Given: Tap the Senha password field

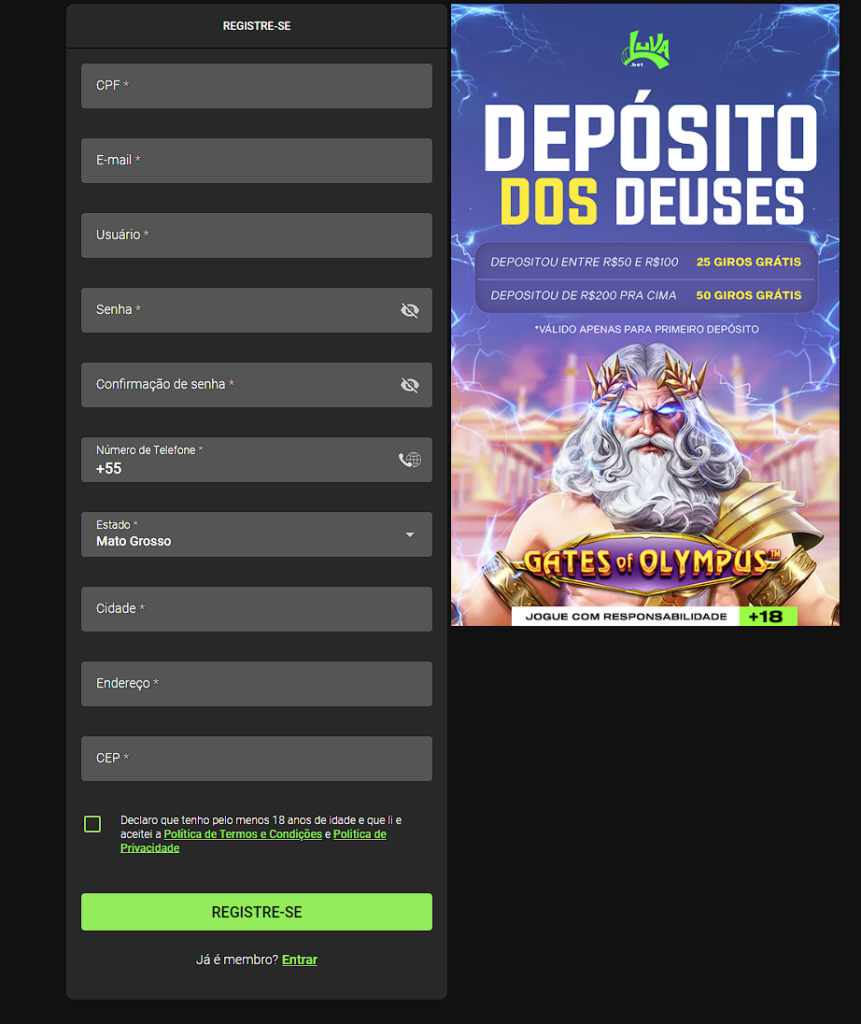Looking at the screenshot, I should point(240,310).
